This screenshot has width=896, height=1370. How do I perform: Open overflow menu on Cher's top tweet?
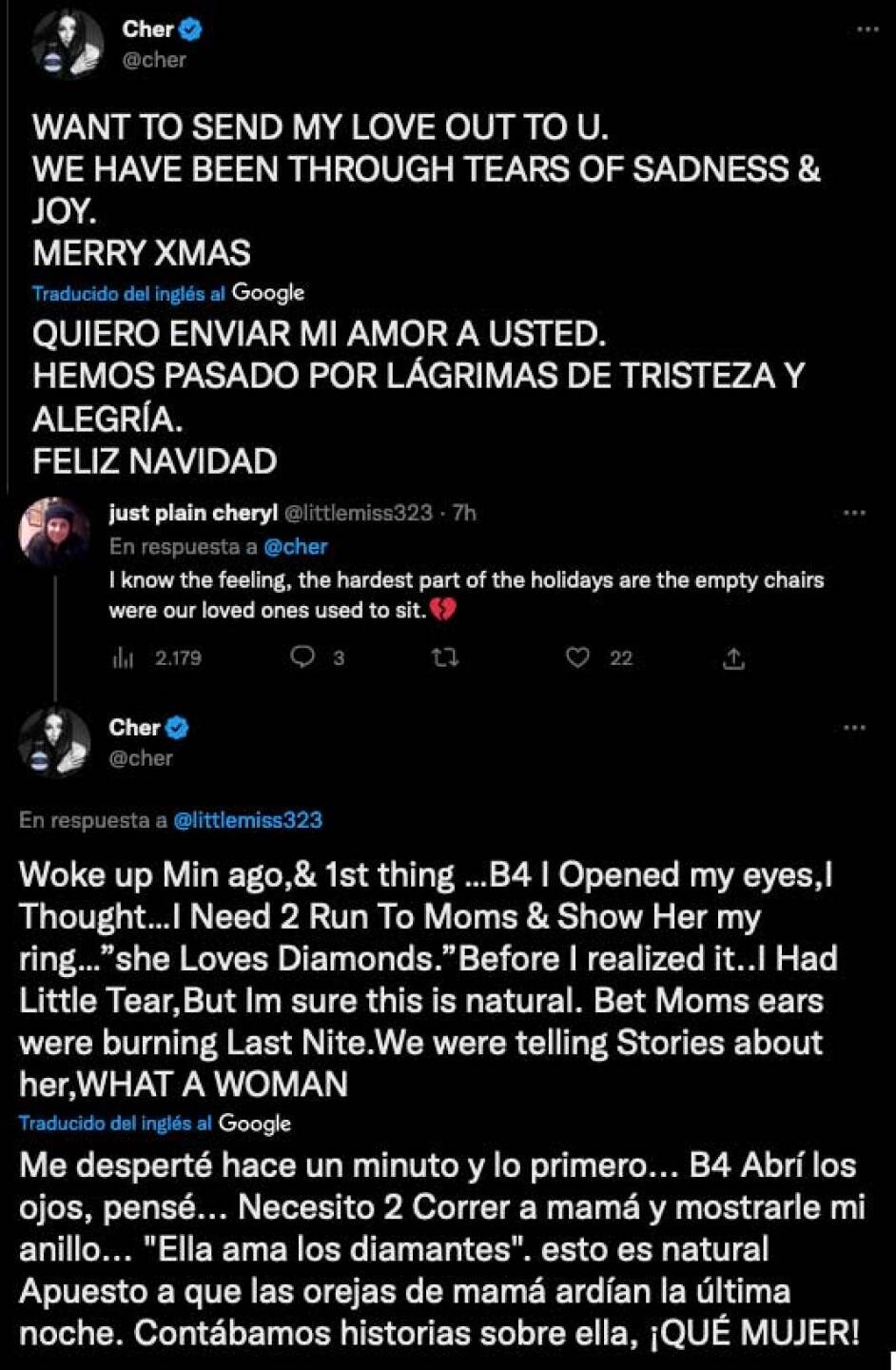[x=867, y=29]
